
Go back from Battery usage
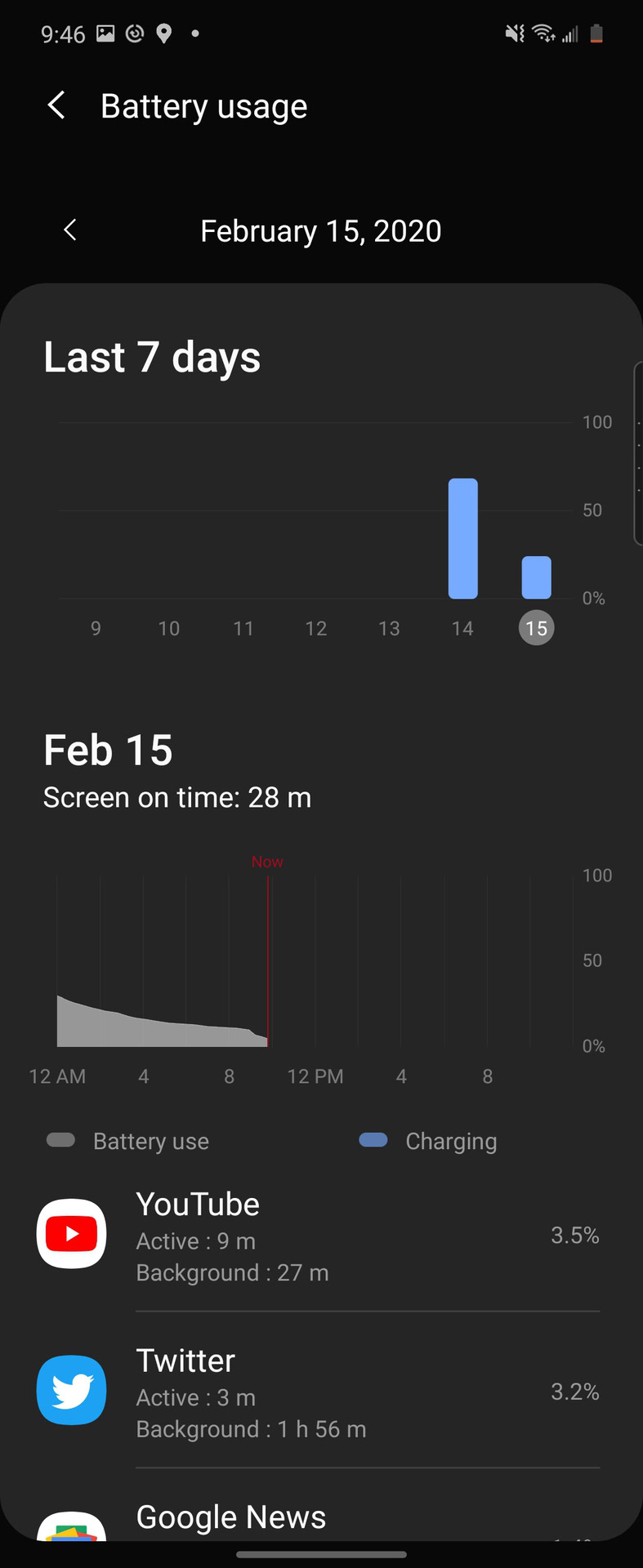[x=56, y=105]
